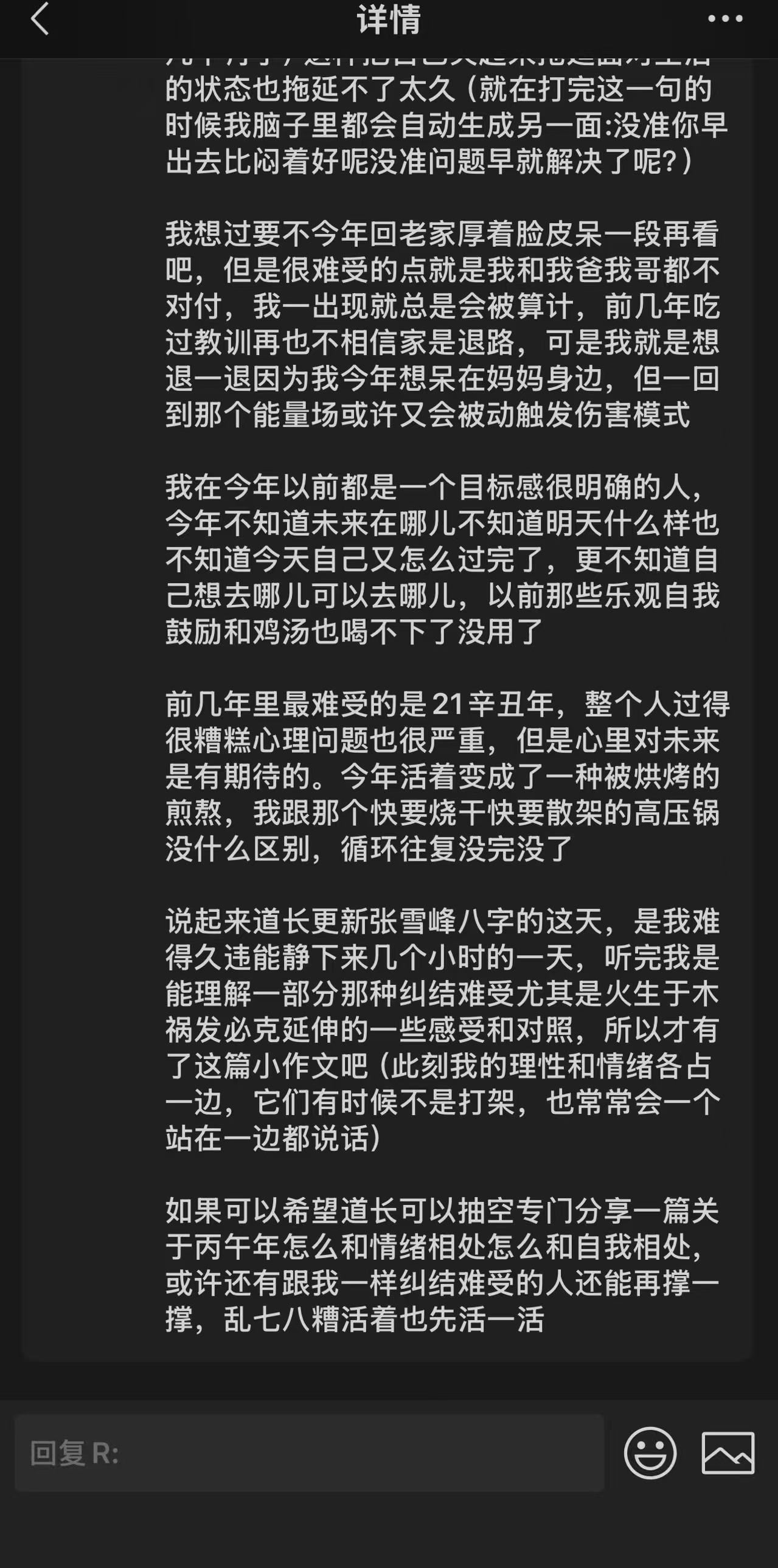Open the emoji picker smiley icon
Image resolution: width=778 pixels, height=1568 pixels.
650,1454
